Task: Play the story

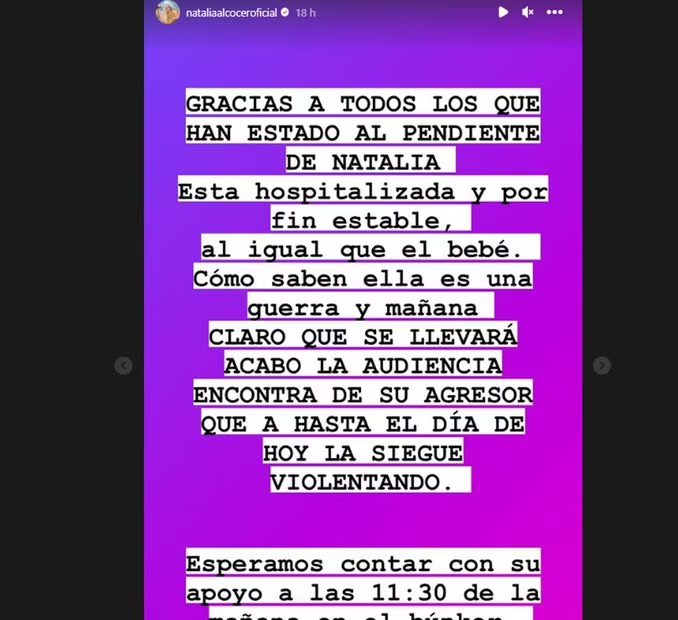Action: [x=503, y=13]
